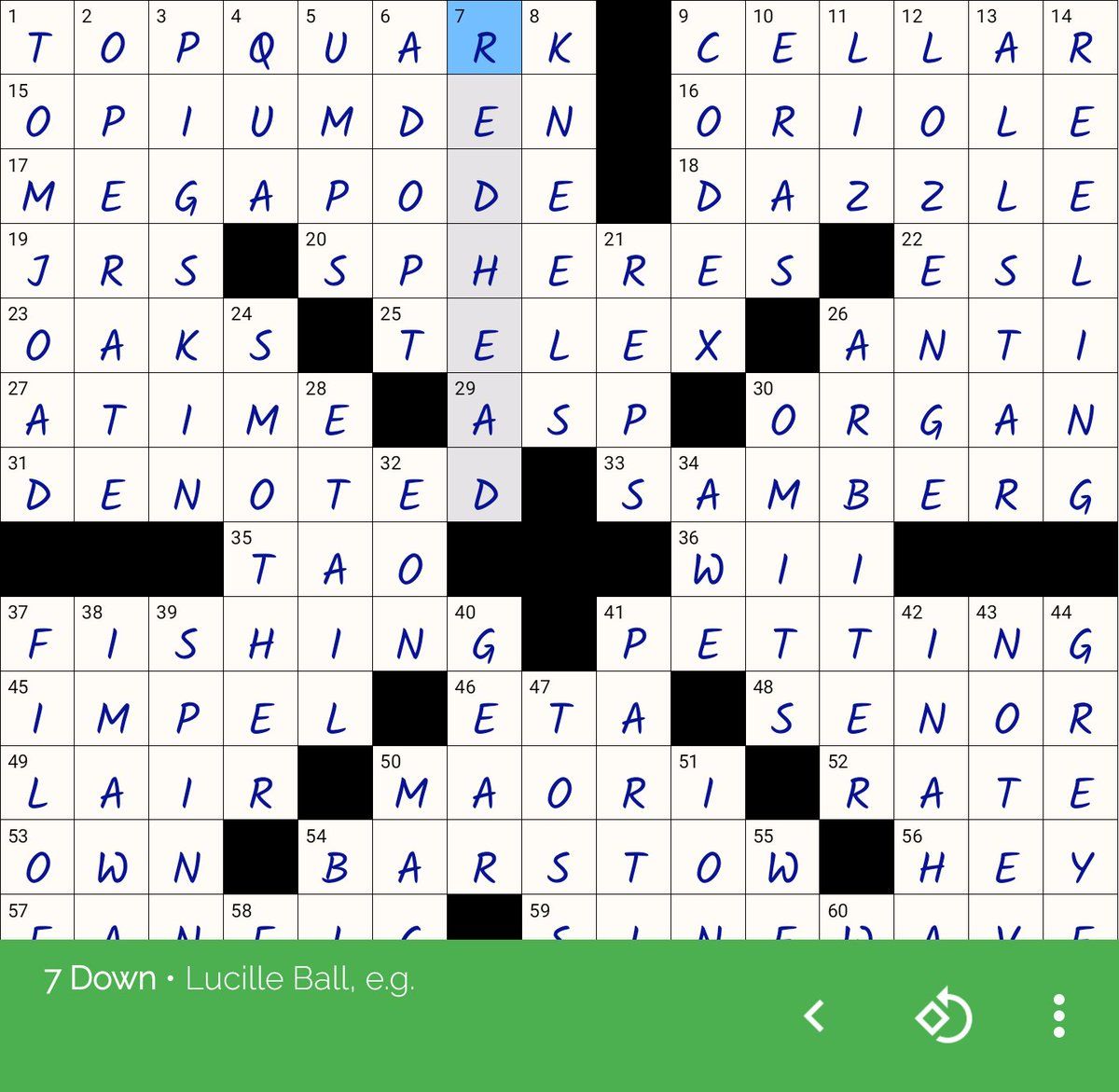Open the three-dot overflow menu
This screenshot has width=1119, height=1092.
[1058, 1016]
